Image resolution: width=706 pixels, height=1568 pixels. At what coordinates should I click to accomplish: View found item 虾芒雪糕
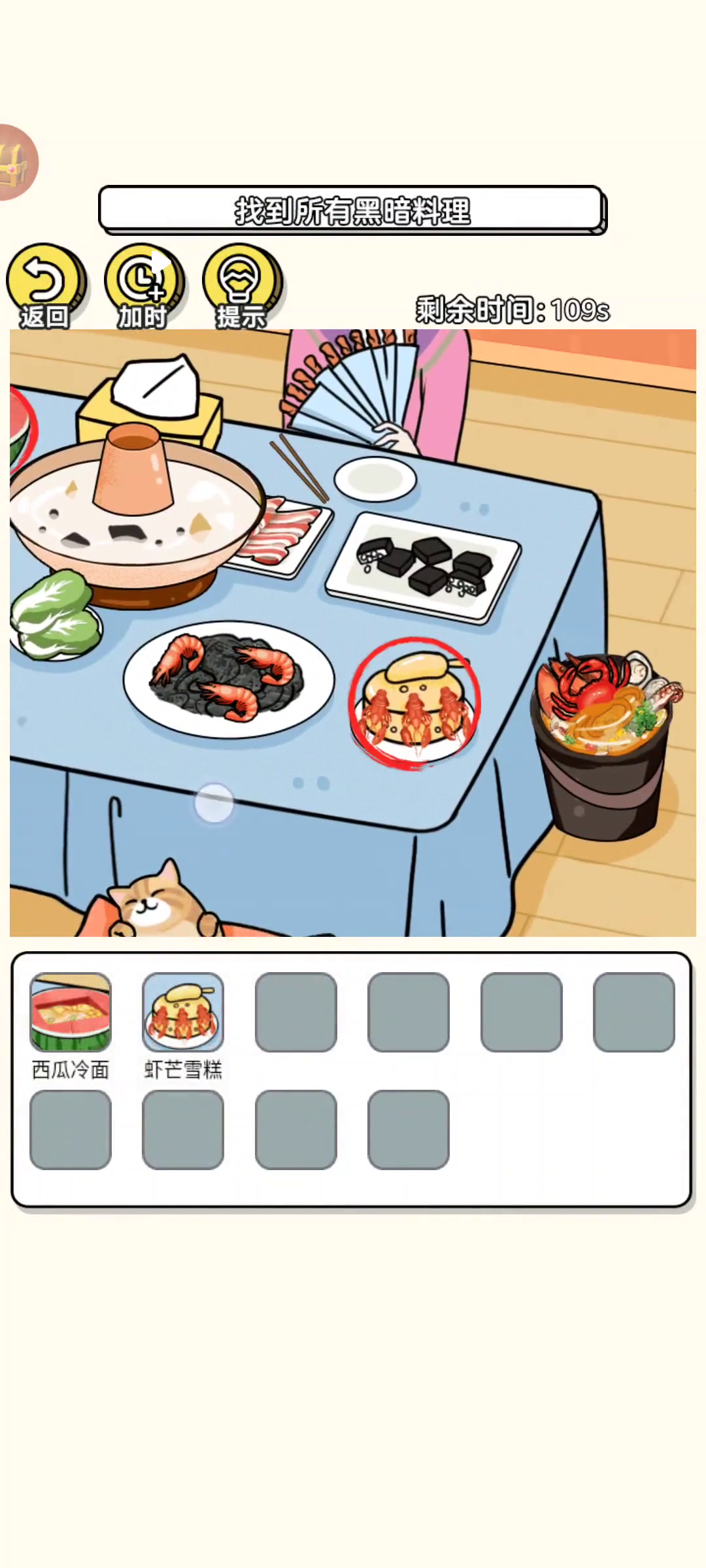point(183,1011)
